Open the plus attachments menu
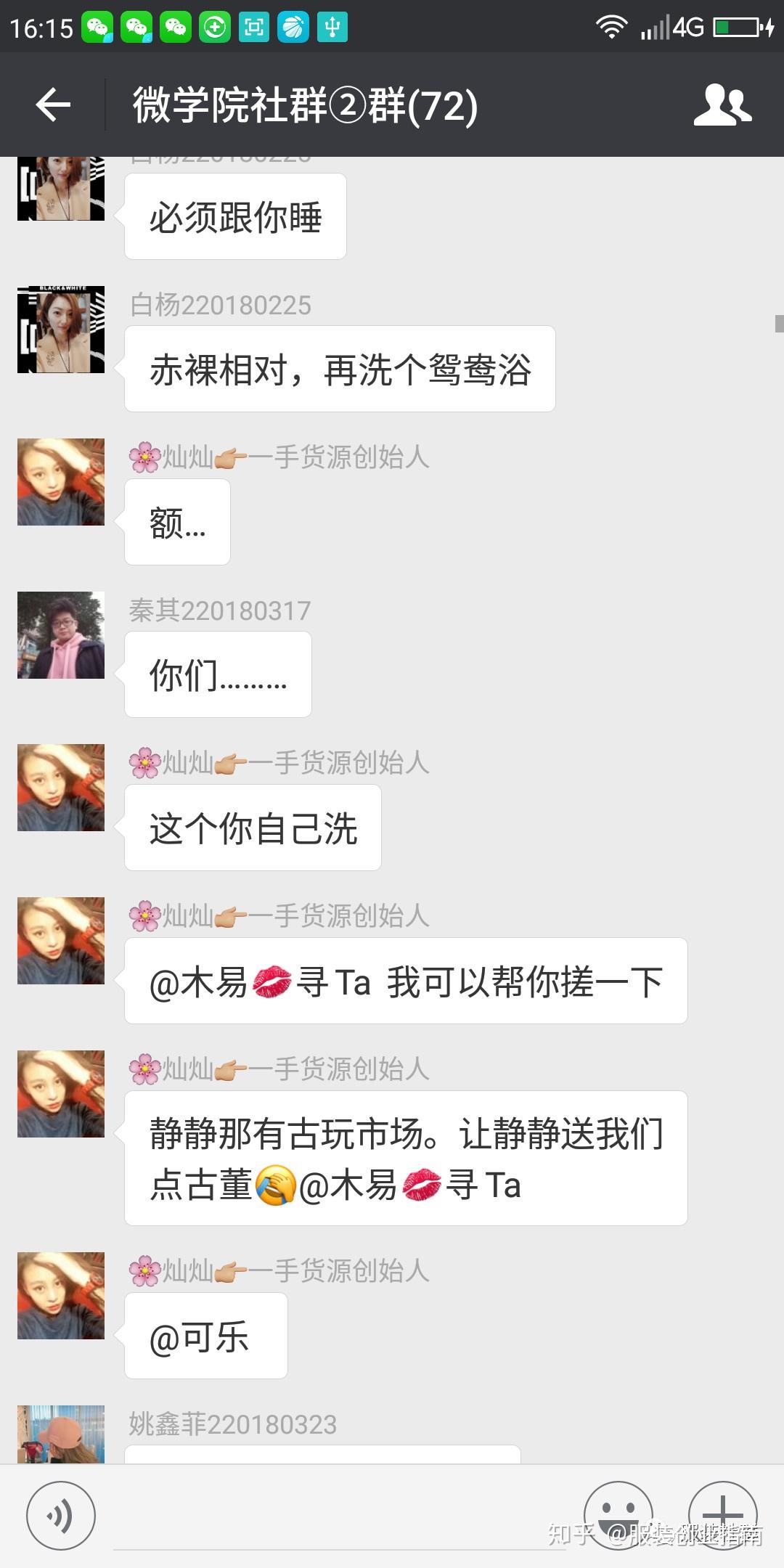784x1568 pixels. [722, 1514]
